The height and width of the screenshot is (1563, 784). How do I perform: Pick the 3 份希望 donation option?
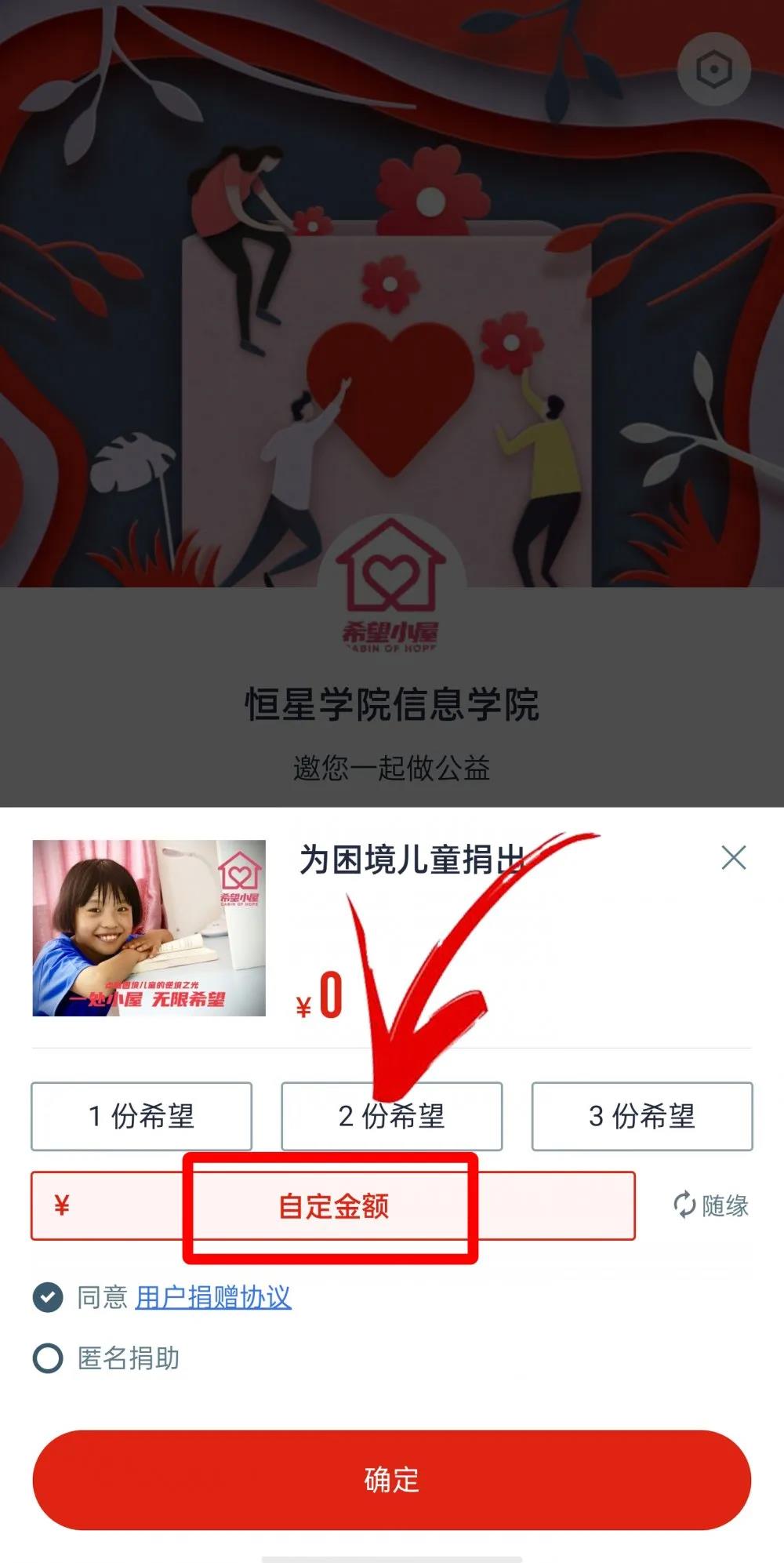pyautogui.click(x=641, y=1116)
